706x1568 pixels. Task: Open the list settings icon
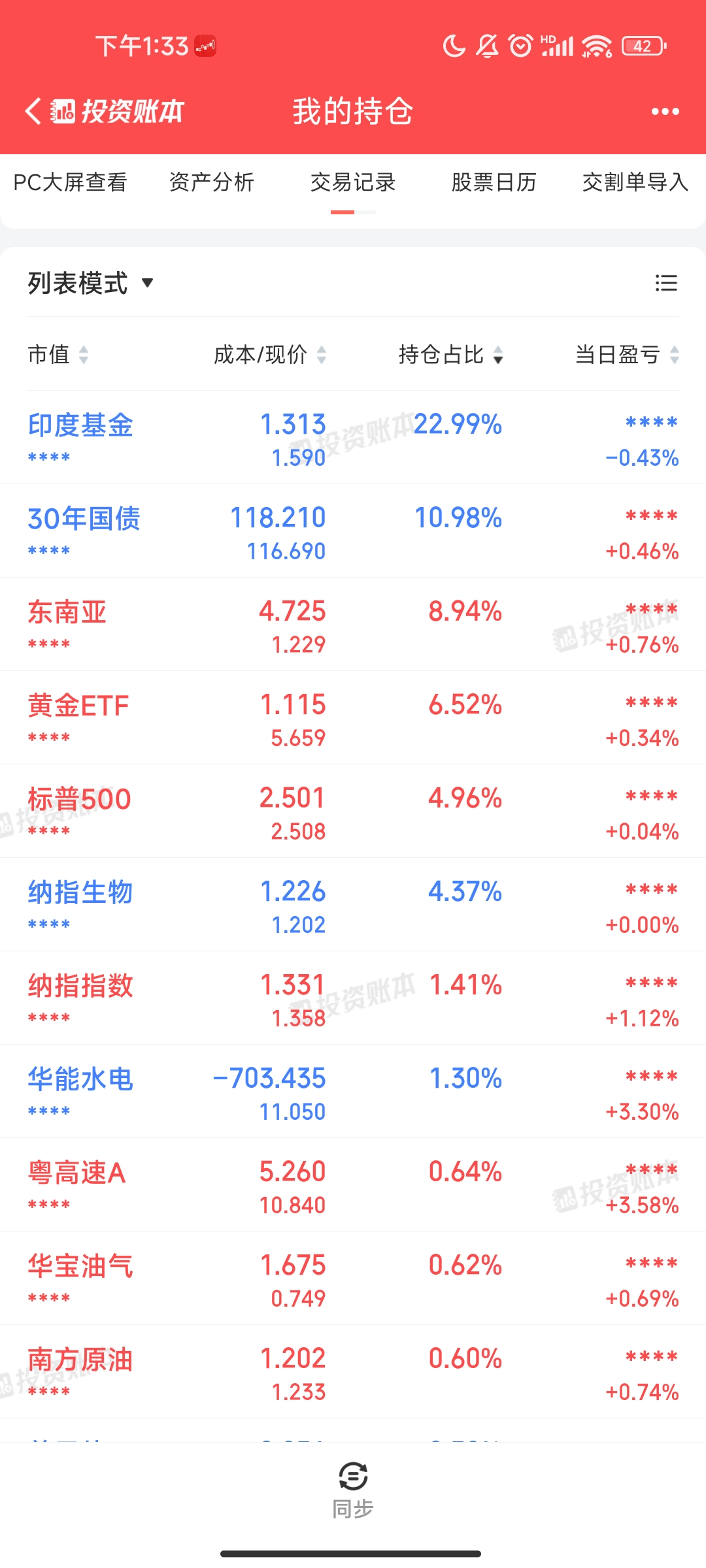[665, 283]
